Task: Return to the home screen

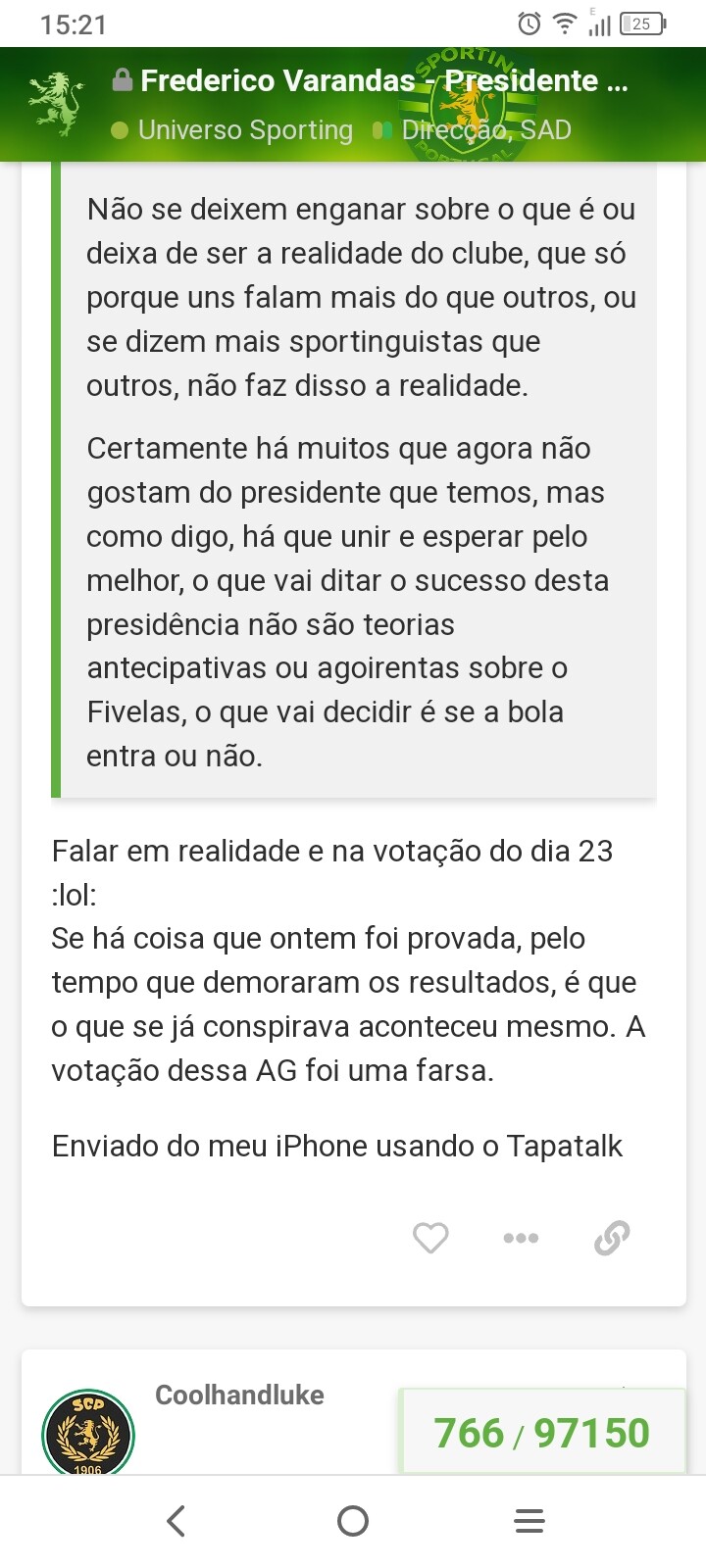Action: [353, 1521]
